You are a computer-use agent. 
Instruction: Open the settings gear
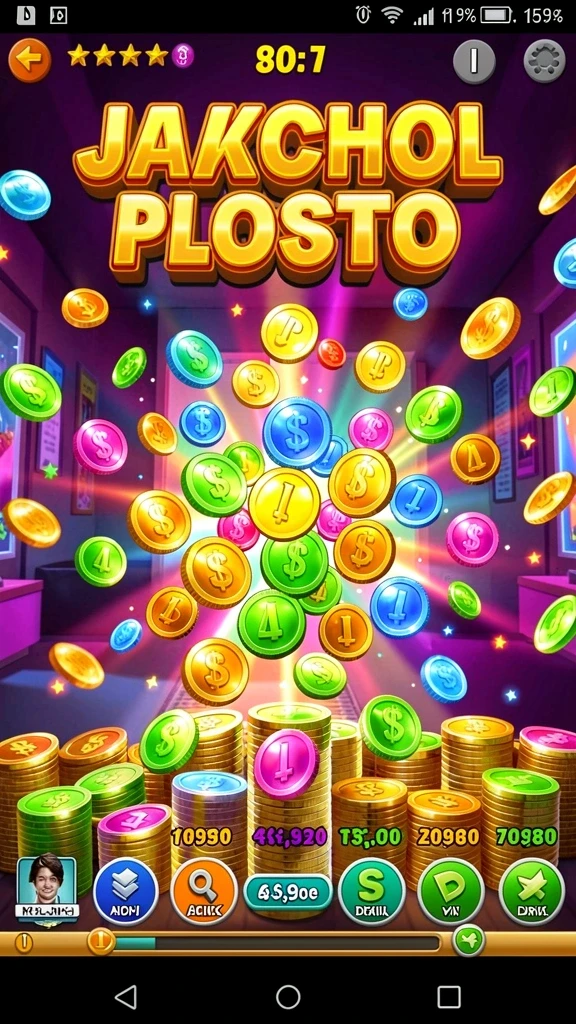[x=545, y=61]
